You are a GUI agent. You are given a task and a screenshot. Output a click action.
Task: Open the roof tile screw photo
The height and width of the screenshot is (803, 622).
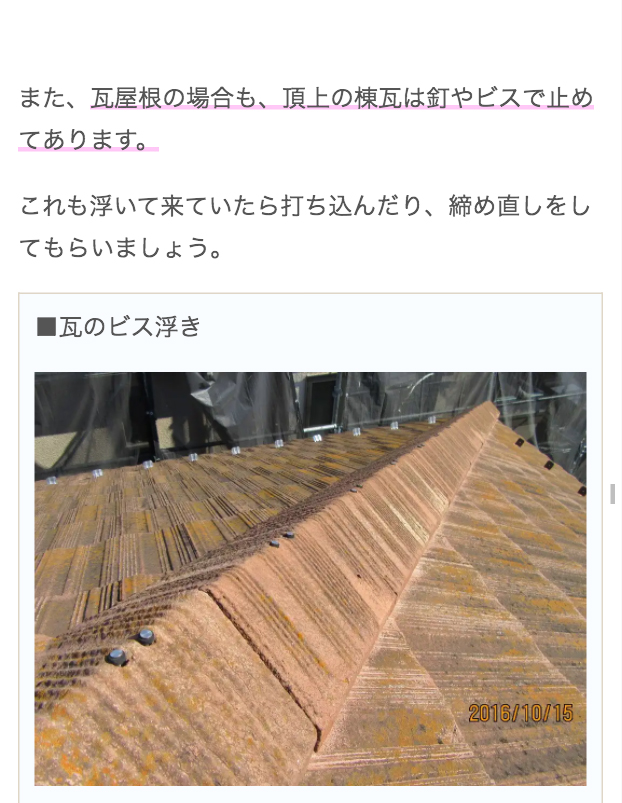click(310, 578)
